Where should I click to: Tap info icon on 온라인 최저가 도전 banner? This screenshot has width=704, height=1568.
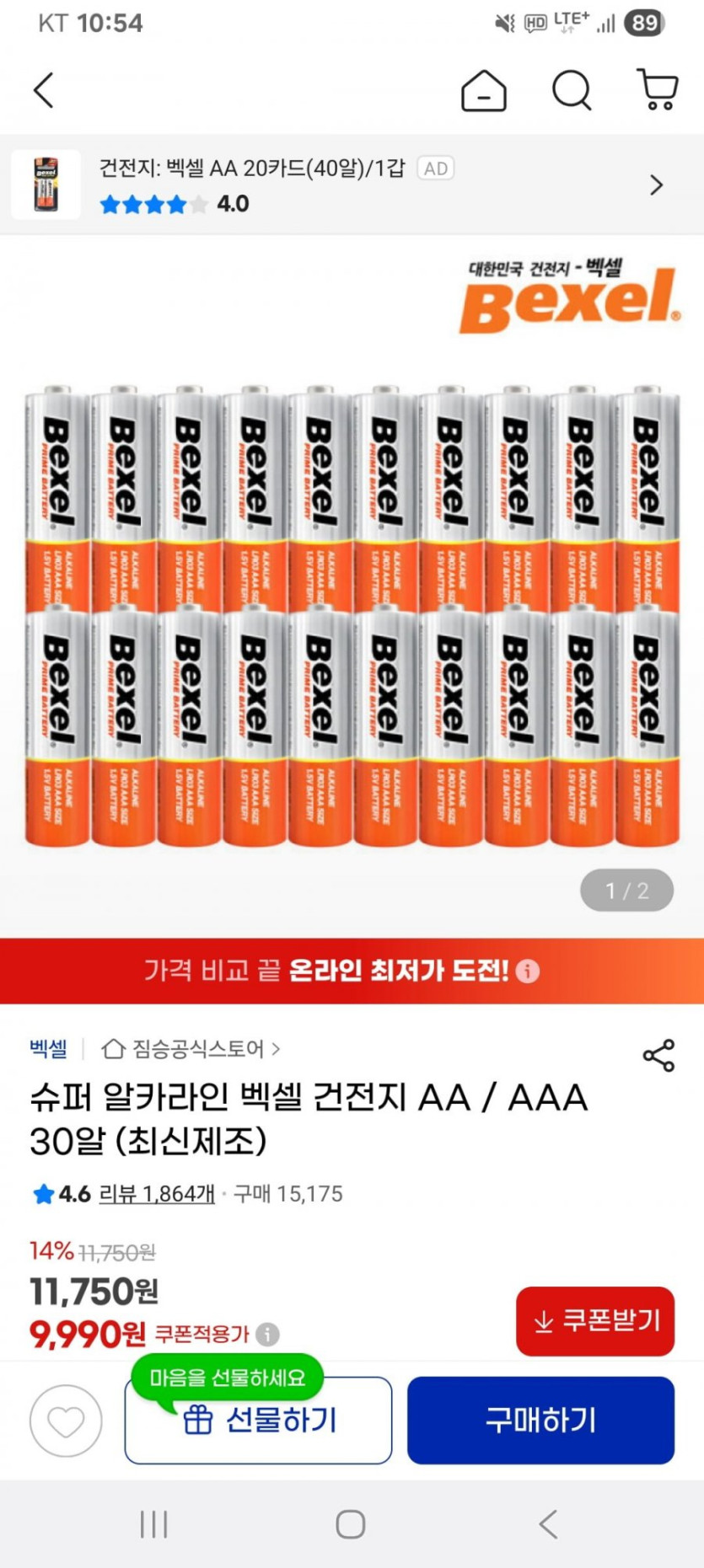tap(528, 971)
